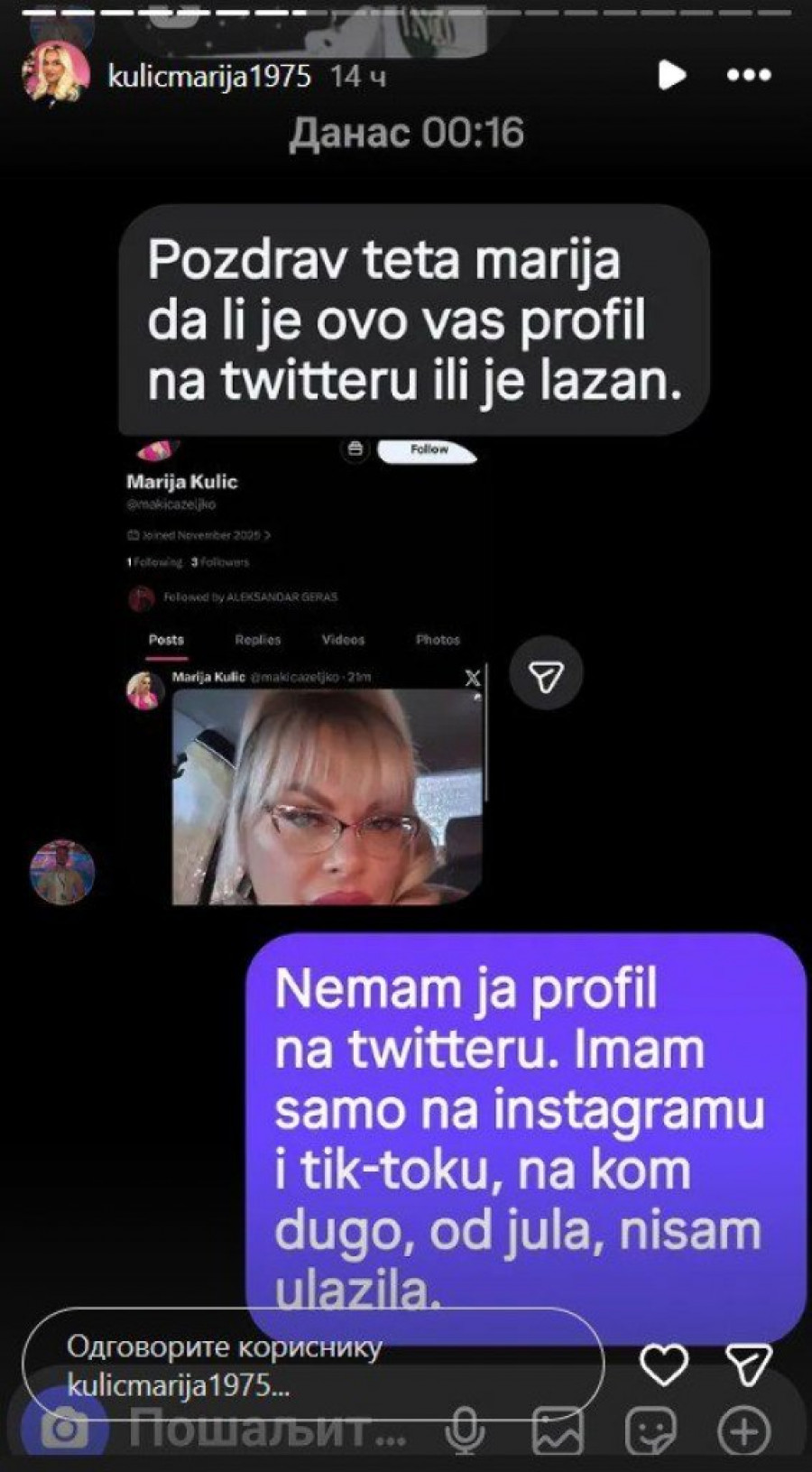
Task: Open kulicmarija1975's profile from the username
Action: [x=209, y=76]
